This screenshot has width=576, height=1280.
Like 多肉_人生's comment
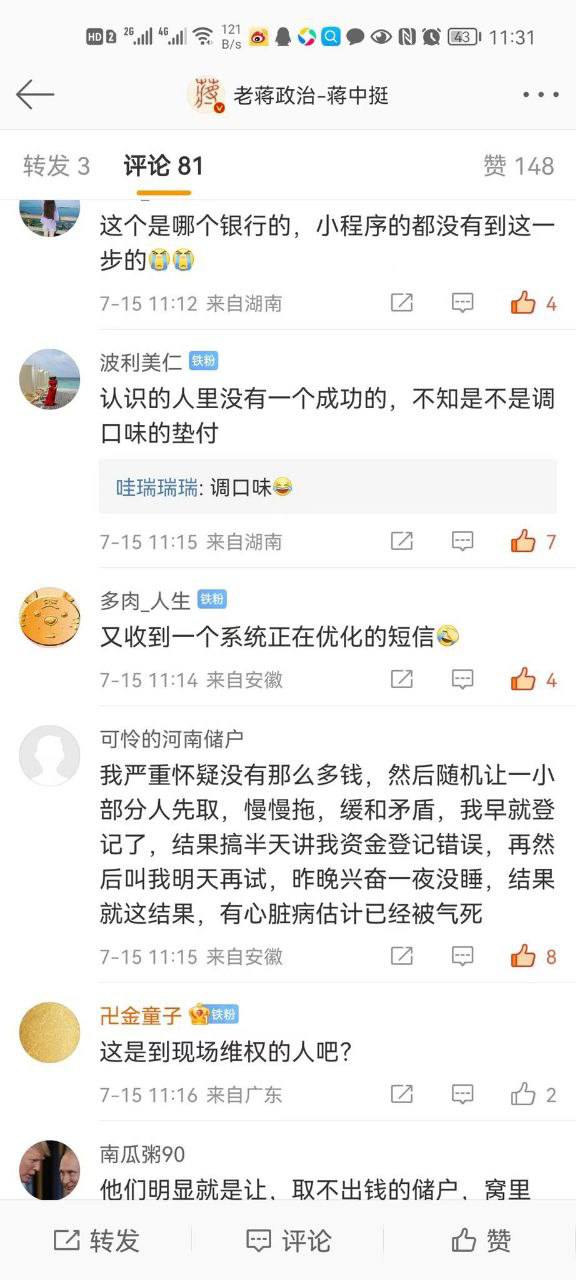(534, 679)
